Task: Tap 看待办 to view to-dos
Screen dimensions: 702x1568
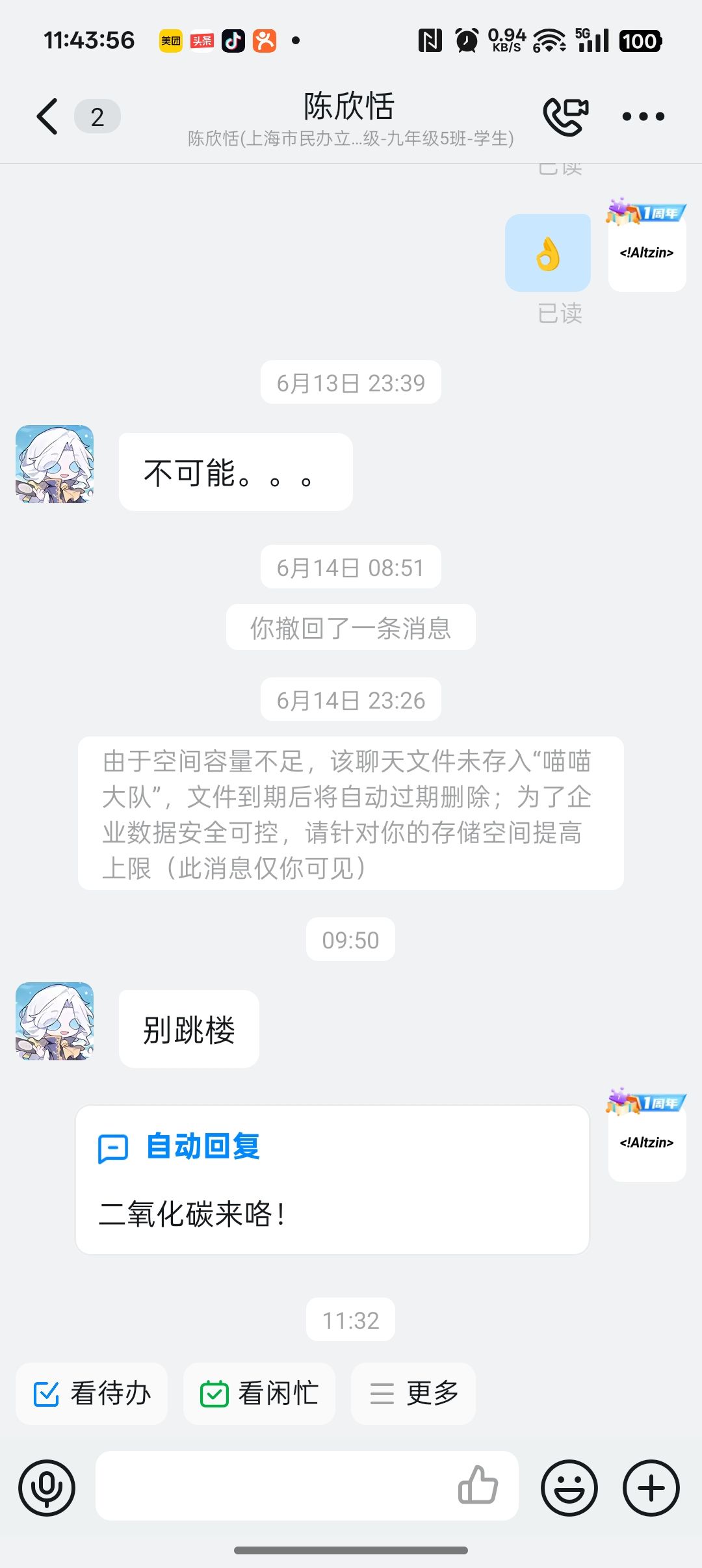Action: pos(92,1394)
